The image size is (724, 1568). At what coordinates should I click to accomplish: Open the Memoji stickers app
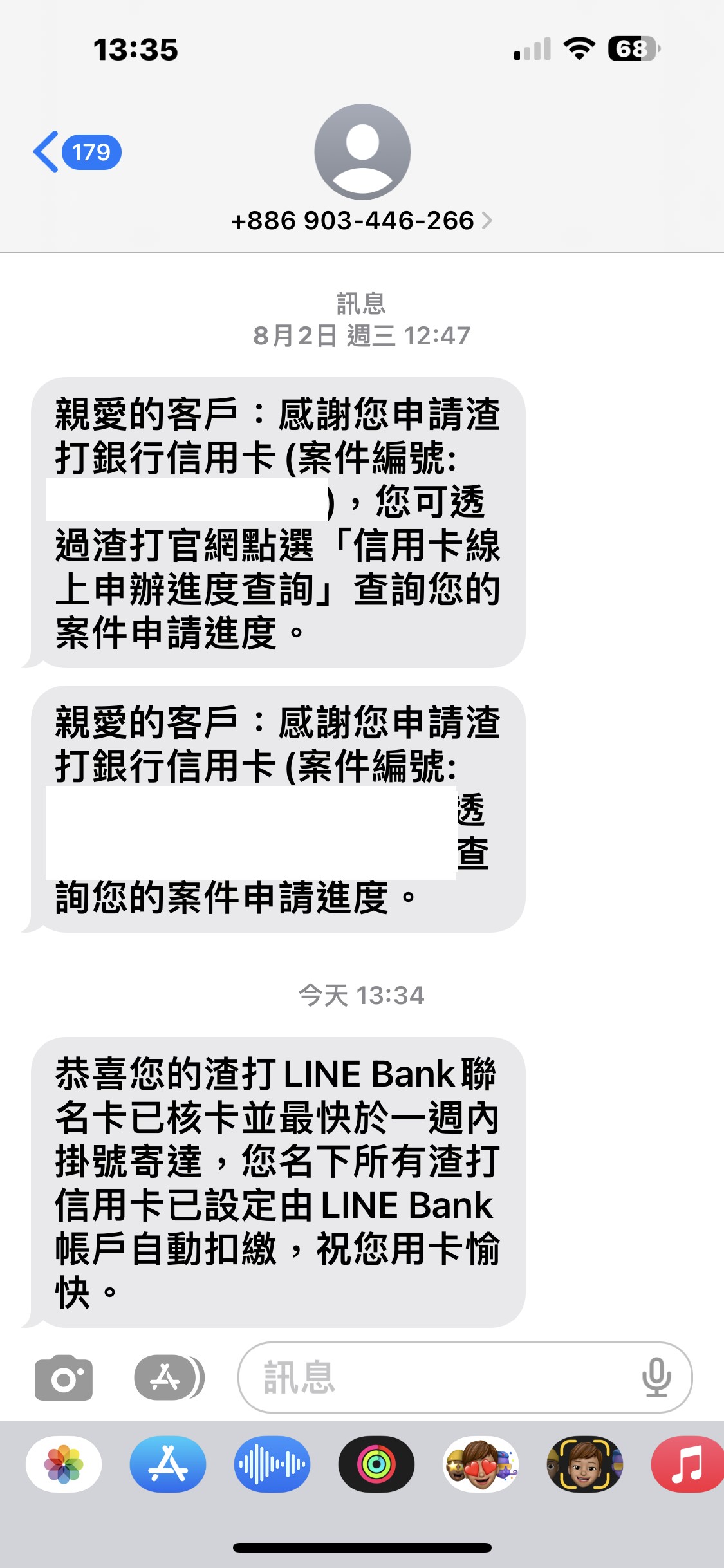tap(481, 1464)
